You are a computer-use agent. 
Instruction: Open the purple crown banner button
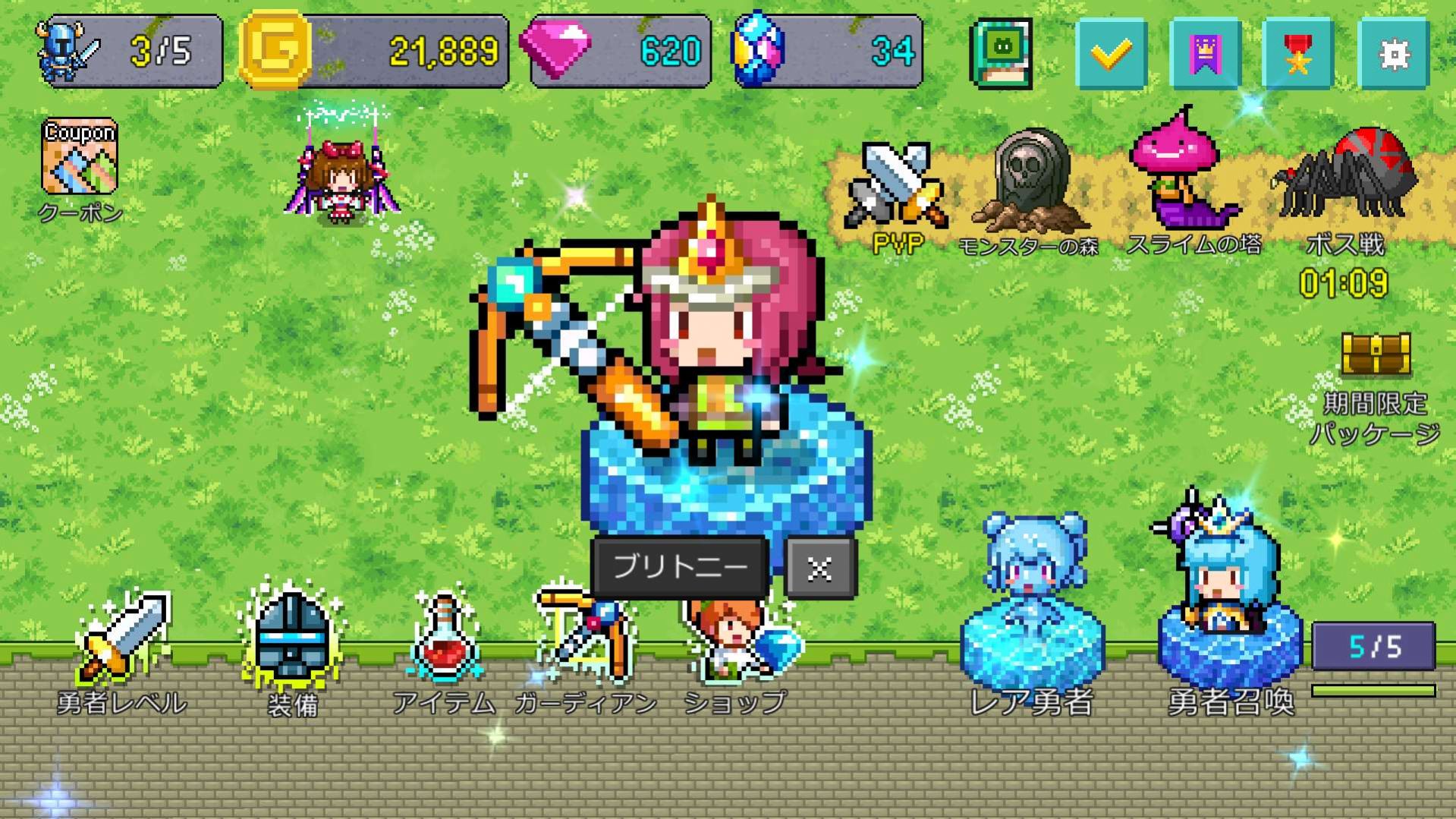pos(1205,54)
